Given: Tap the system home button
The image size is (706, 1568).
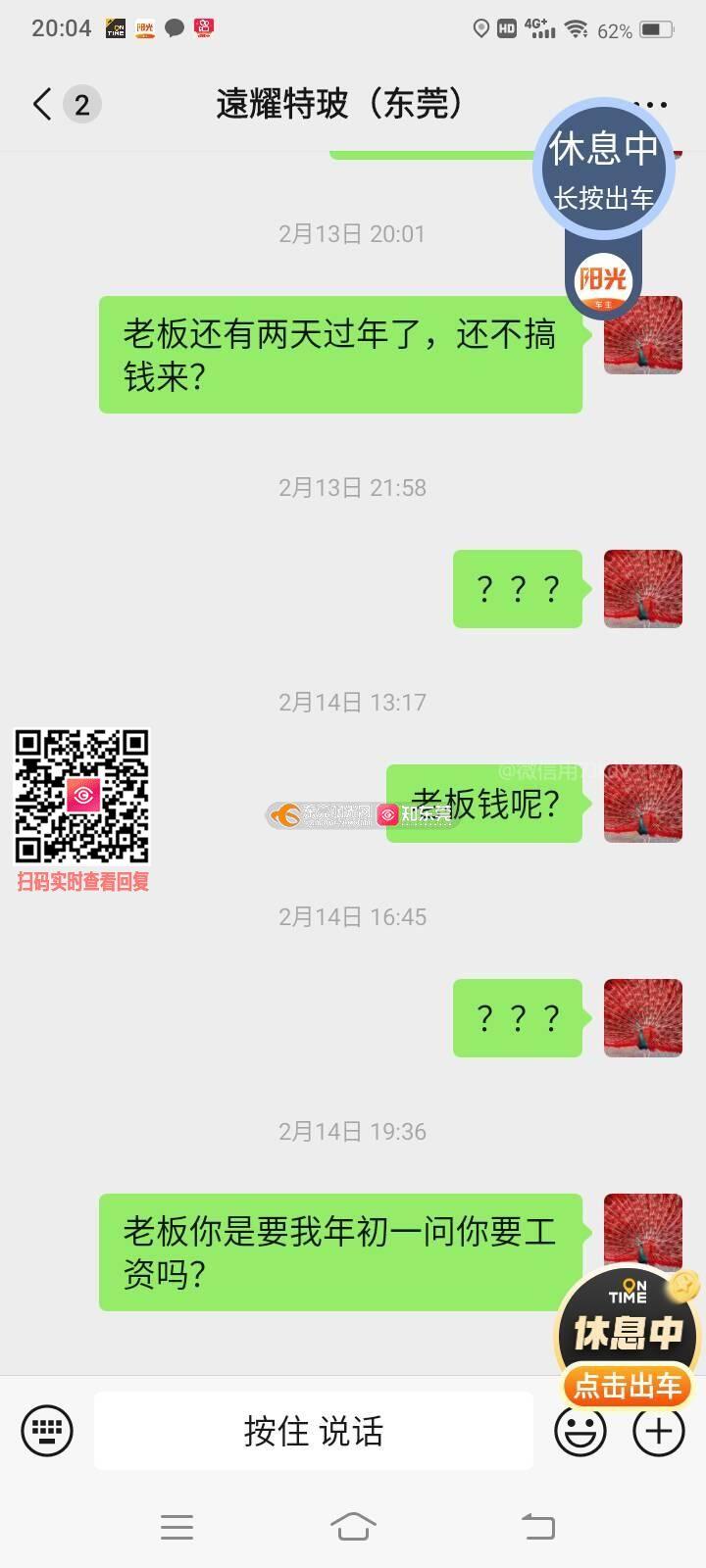Looking at the screenshot, I should point(353,1526).
